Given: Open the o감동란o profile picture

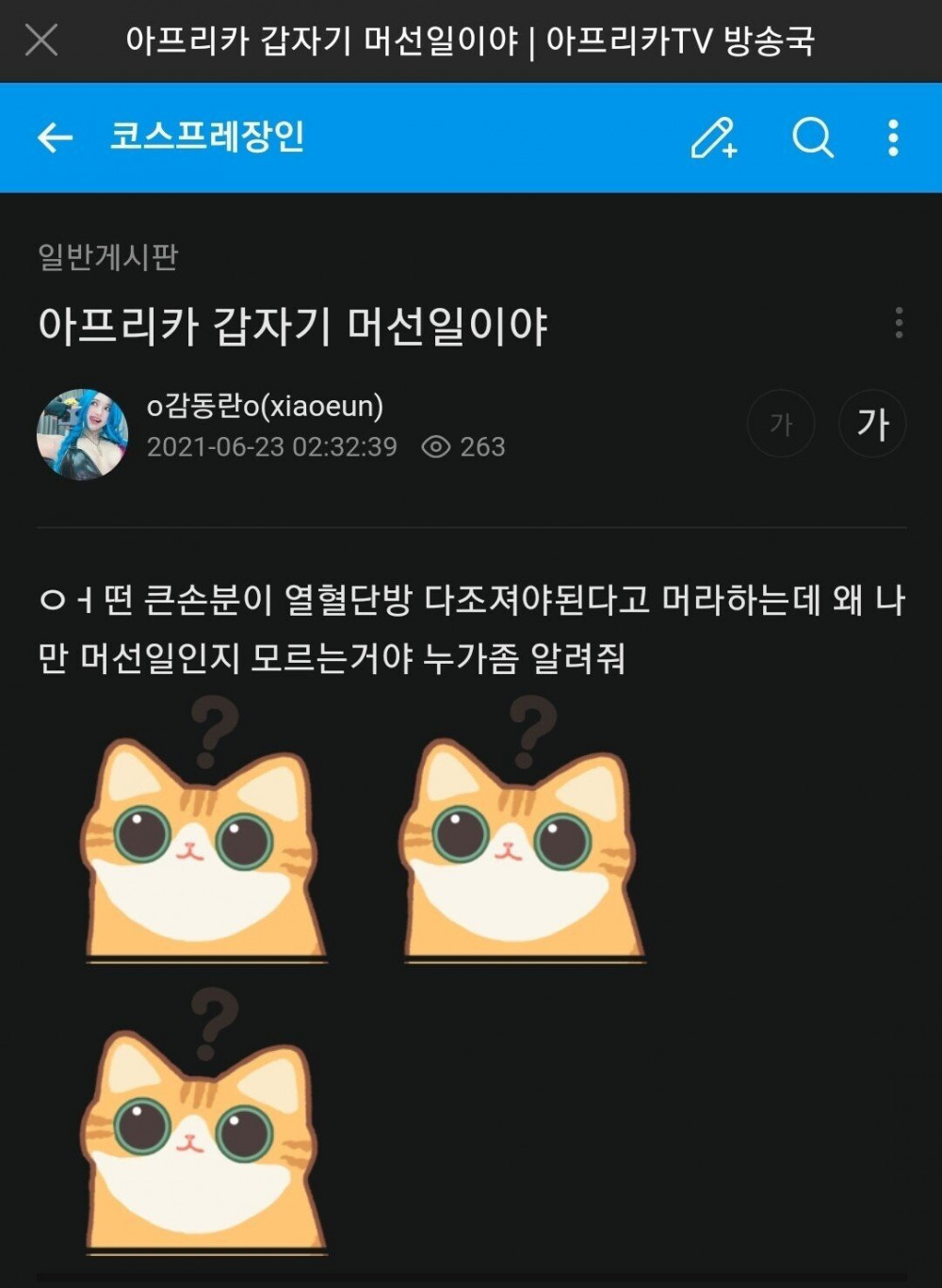Looking at the screenshot, I should pos(82,434).
